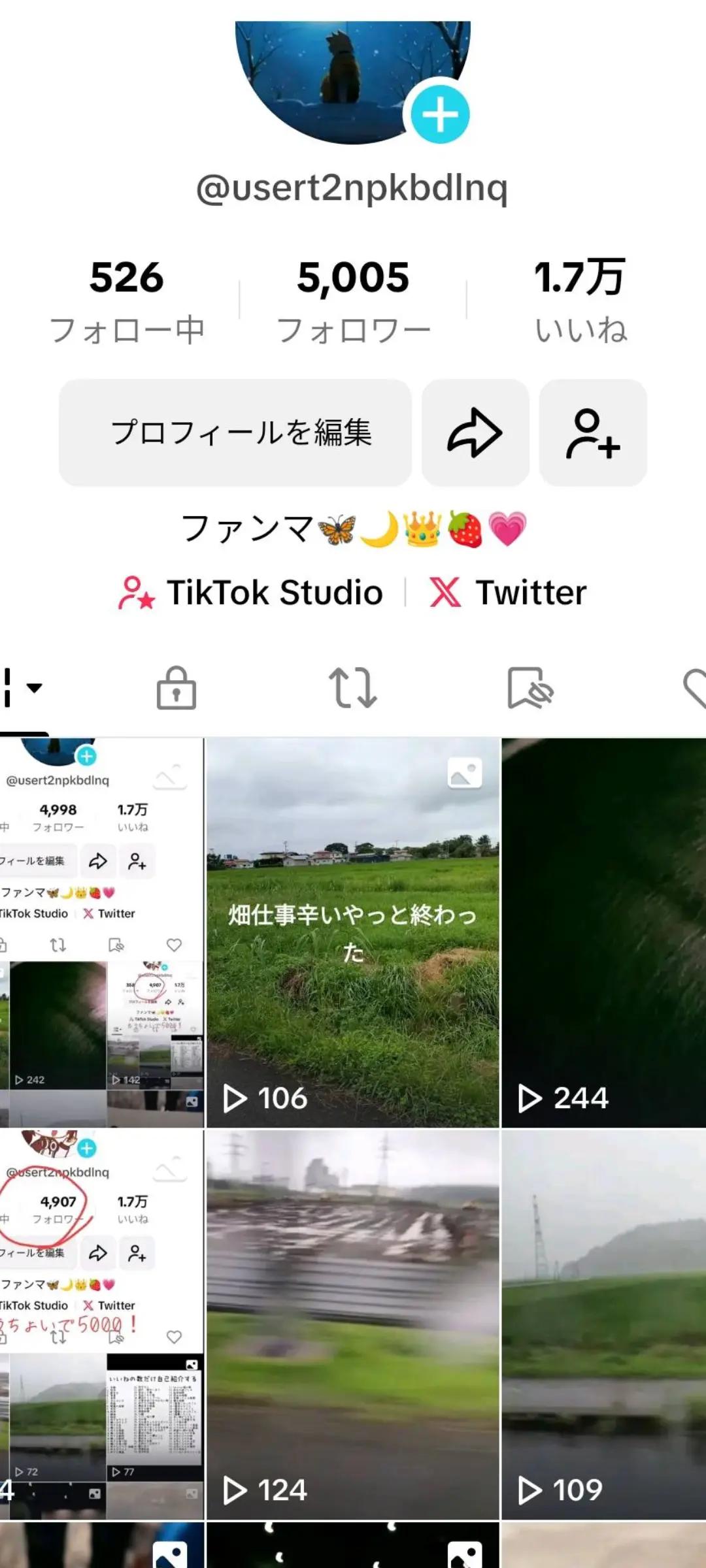Open the post showing 4,998 followers screenshot
This screenshot has height=1568, width=706.
point(101,932)
